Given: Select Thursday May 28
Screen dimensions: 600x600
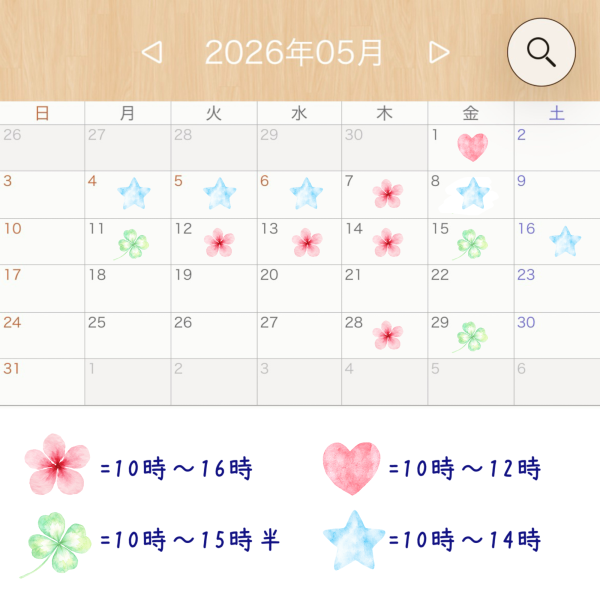Looking at the screenshot, I should [385, 335].
